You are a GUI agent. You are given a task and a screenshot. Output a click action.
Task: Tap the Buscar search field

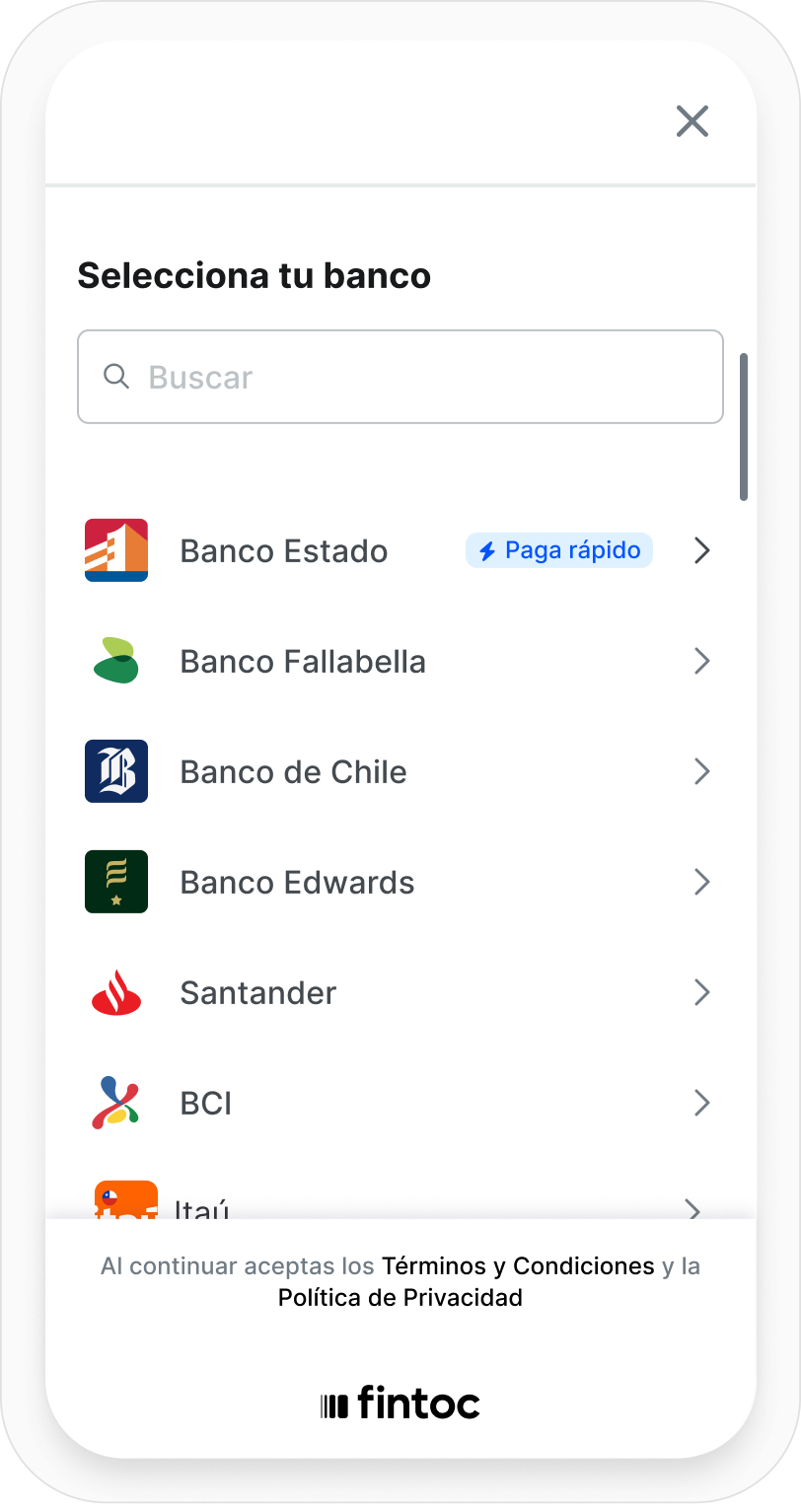pyautogui.click(x=400, y=377)
